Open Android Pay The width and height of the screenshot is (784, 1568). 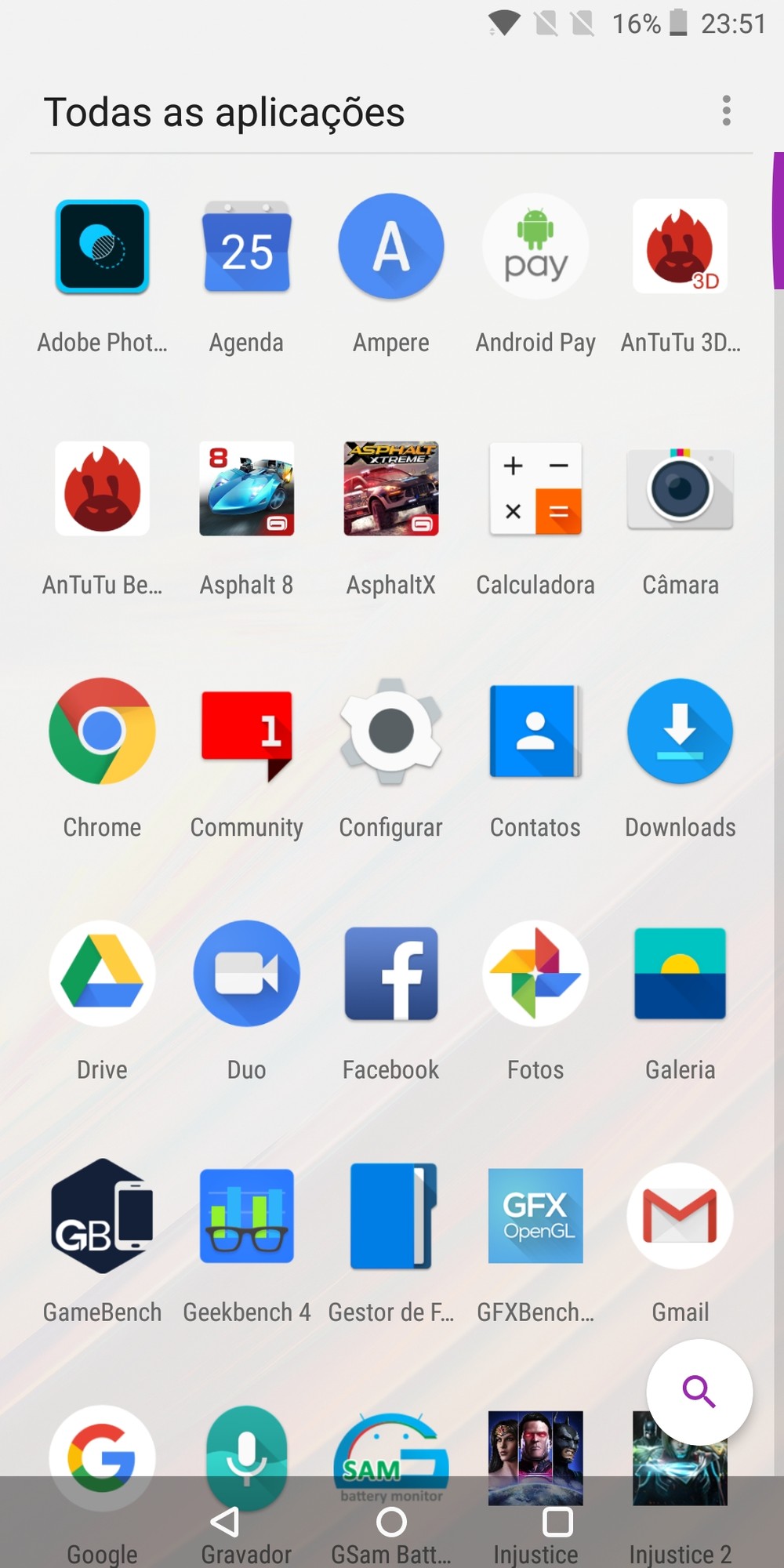pyautogui.click(x=535, y=248)
